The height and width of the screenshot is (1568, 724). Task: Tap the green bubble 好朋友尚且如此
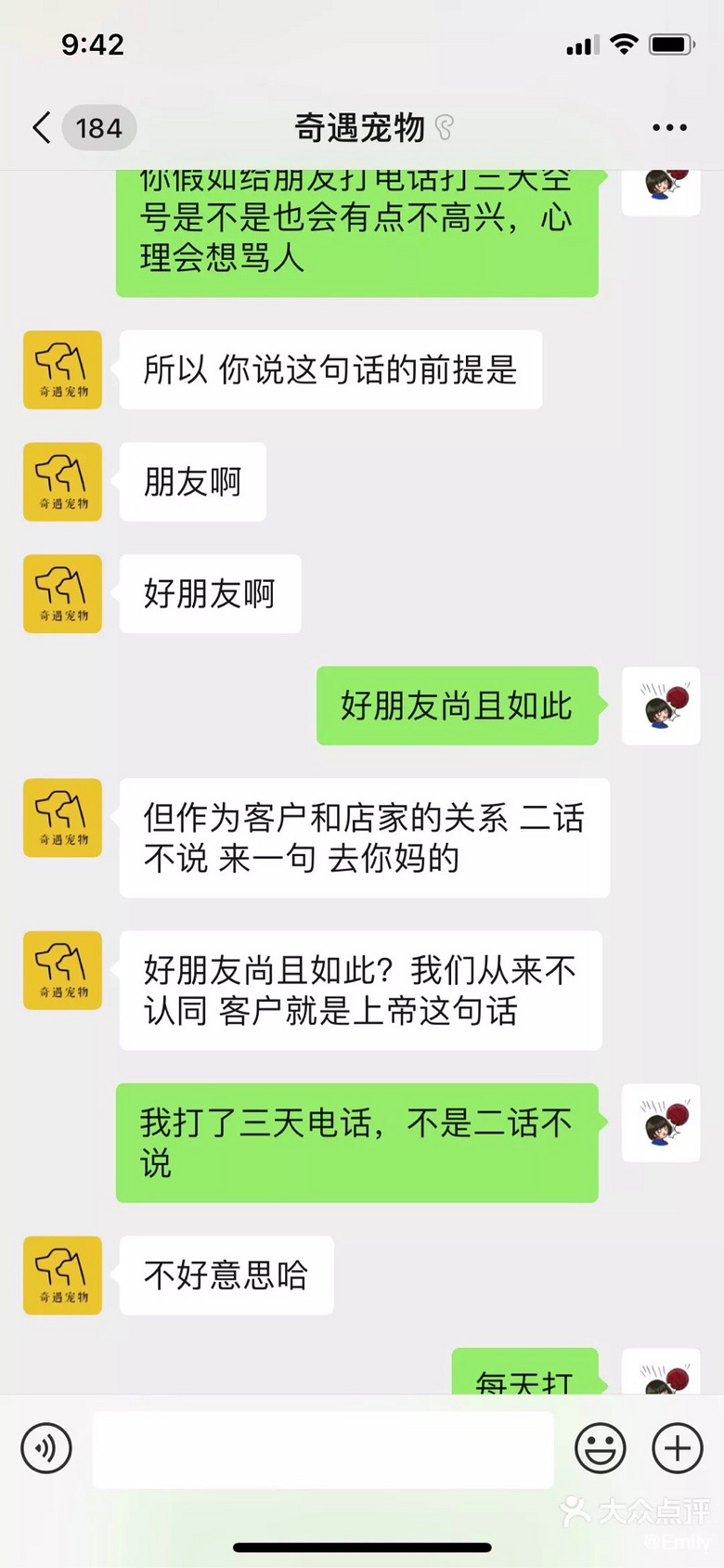coord(457,706)
